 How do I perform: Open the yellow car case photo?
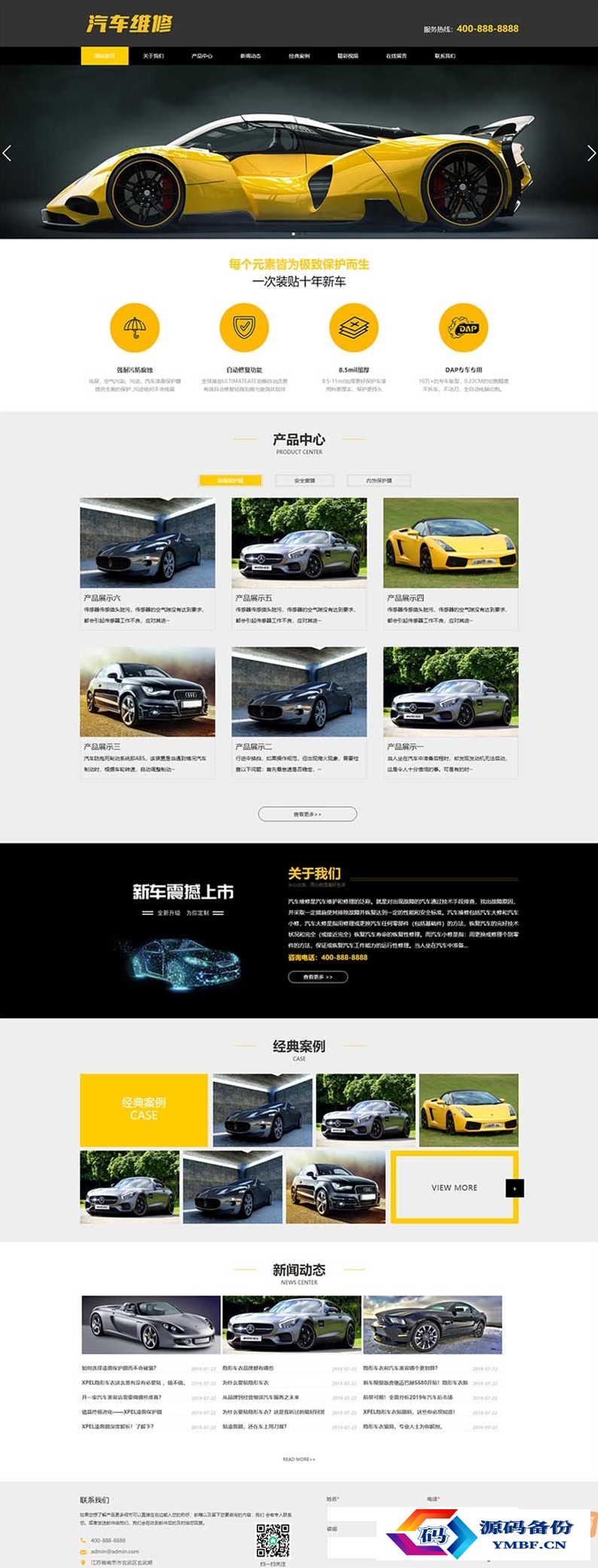pos(468,1110)
